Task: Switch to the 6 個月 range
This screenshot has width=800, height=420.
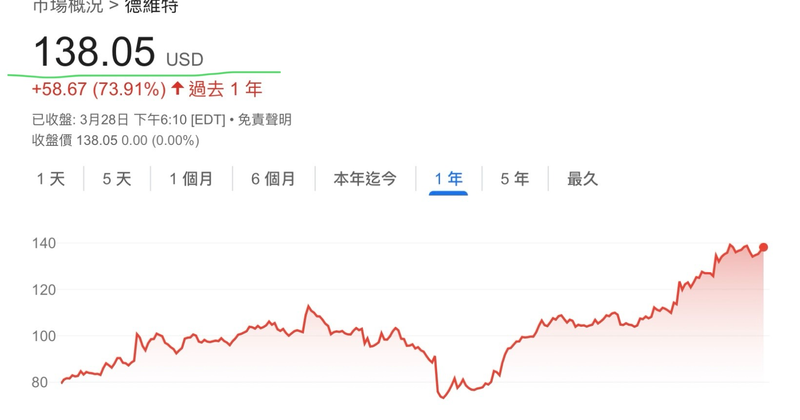Action: pos(273,179)
